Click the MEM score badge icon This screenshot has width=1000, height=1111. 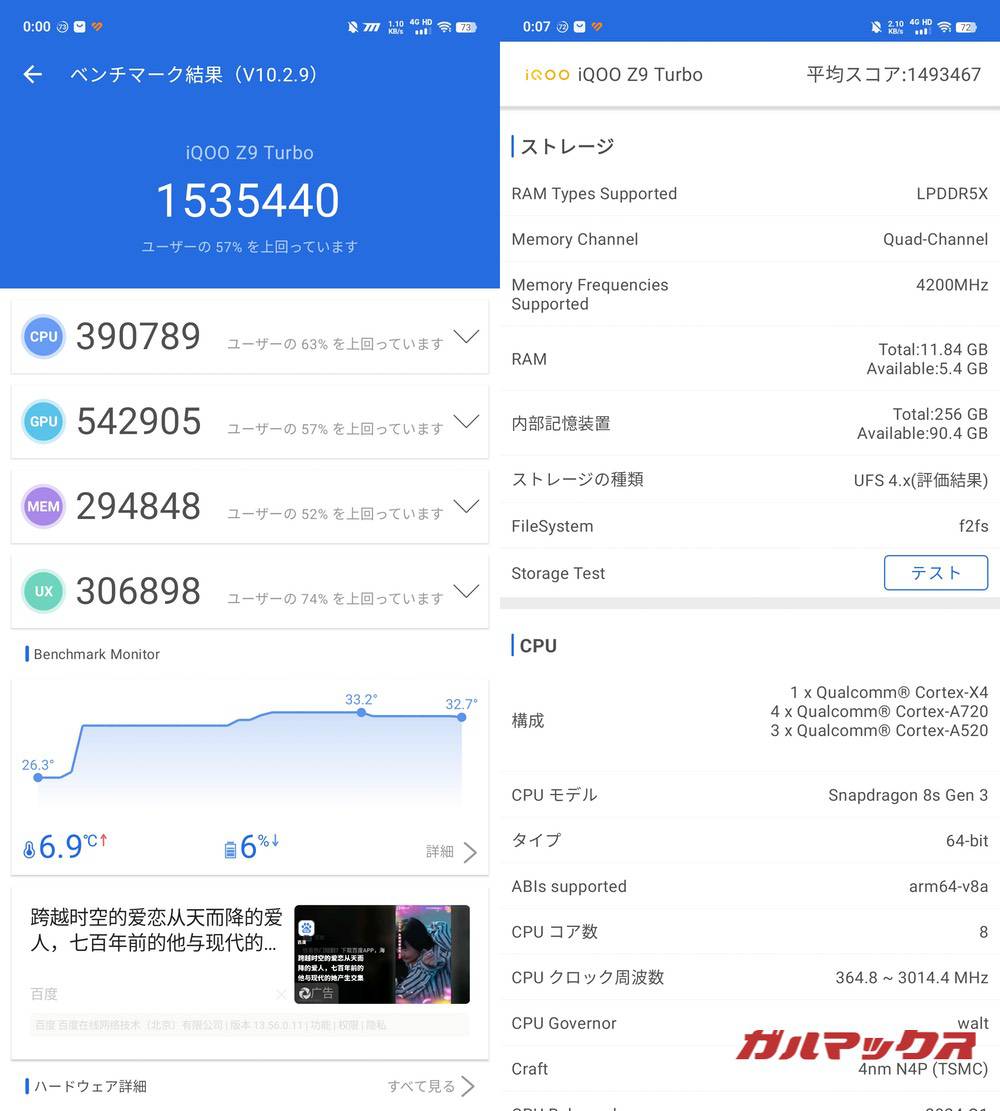coord(43,506)
